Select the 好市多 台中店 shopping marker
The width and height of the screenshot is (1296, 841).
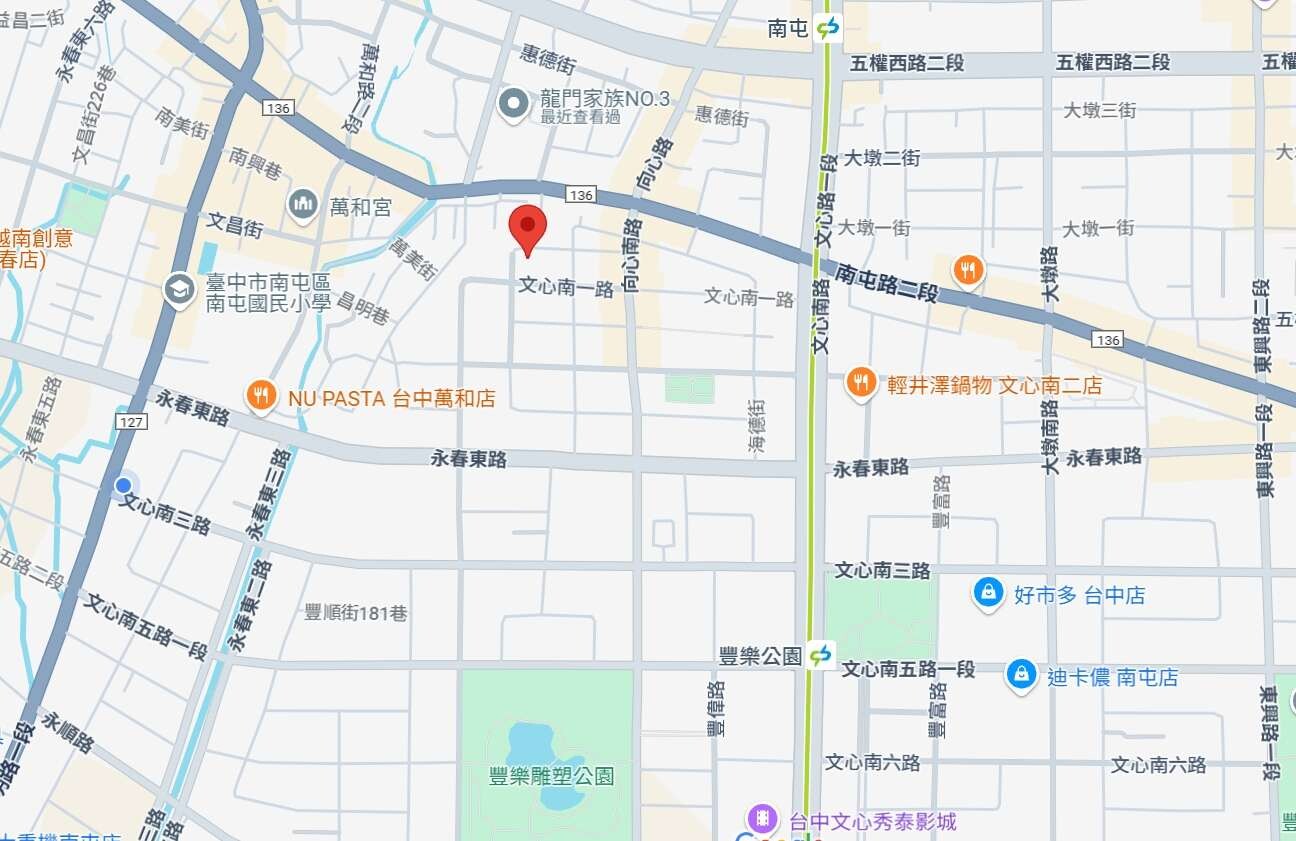pyautogui.click(x=988, y=594)
